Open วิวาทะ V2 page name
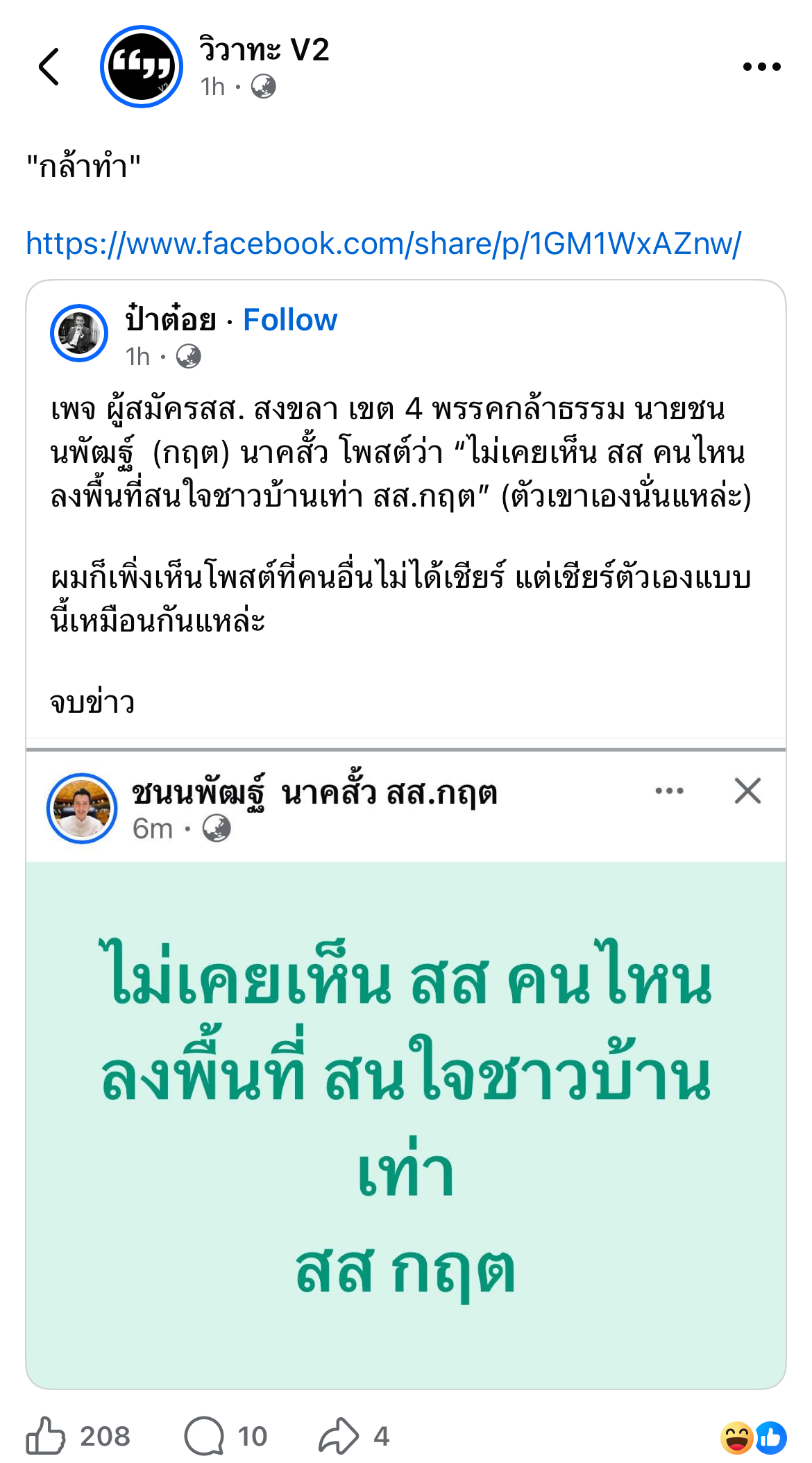This screenshot has height=1463, width=812. pyautogui.click(x=264, y=50)
